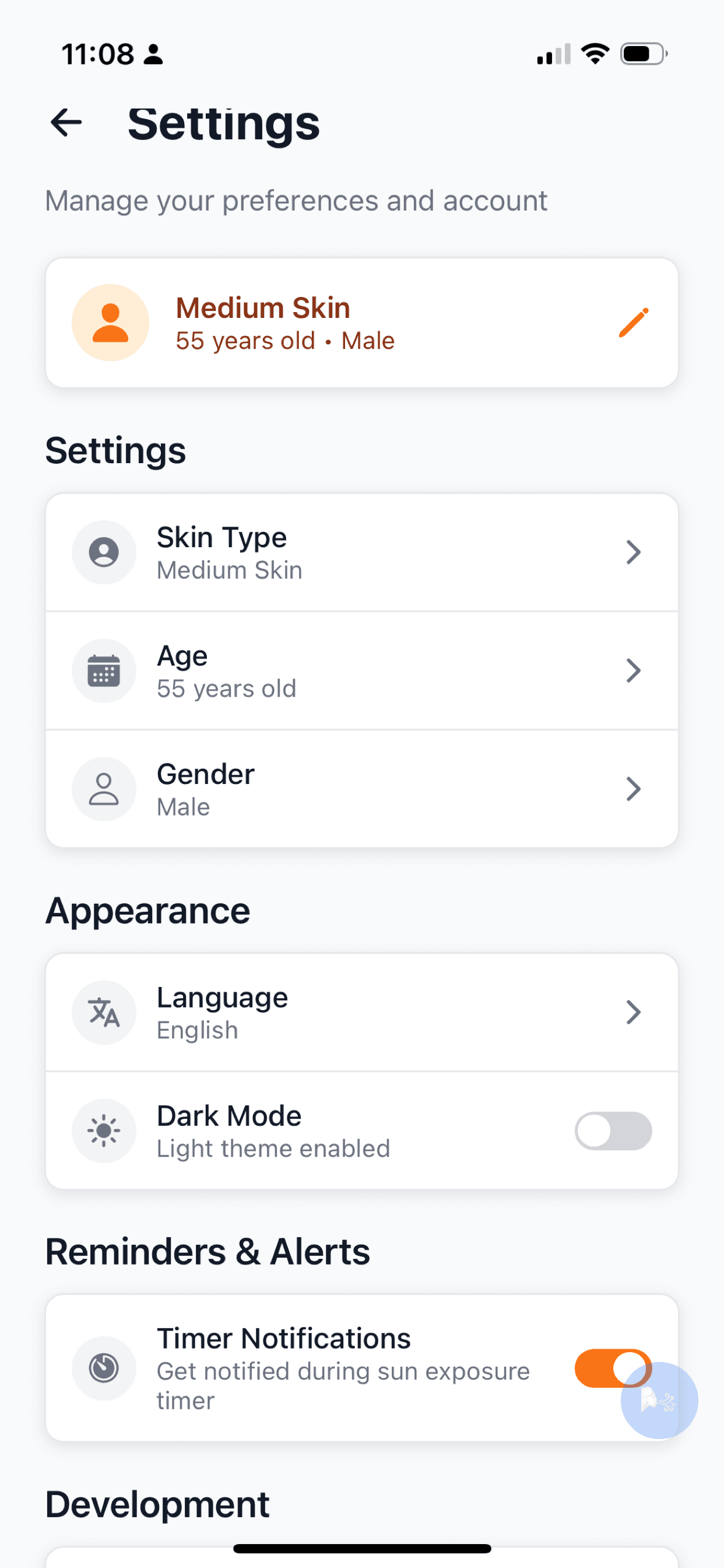Click the Language translation icon
The image size is (724, 1568).
103,1012
